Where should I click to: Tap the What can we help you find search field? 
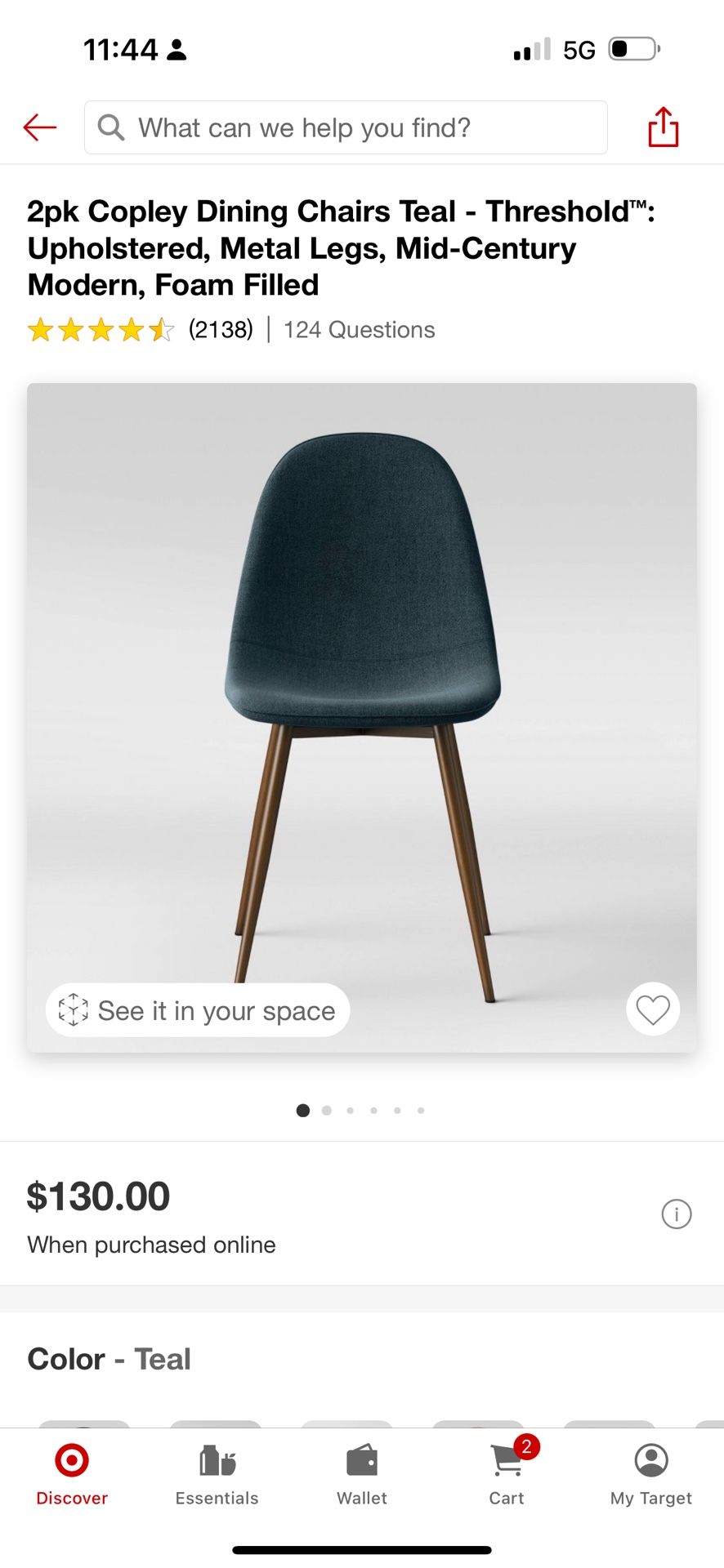(x=345, y=127)
